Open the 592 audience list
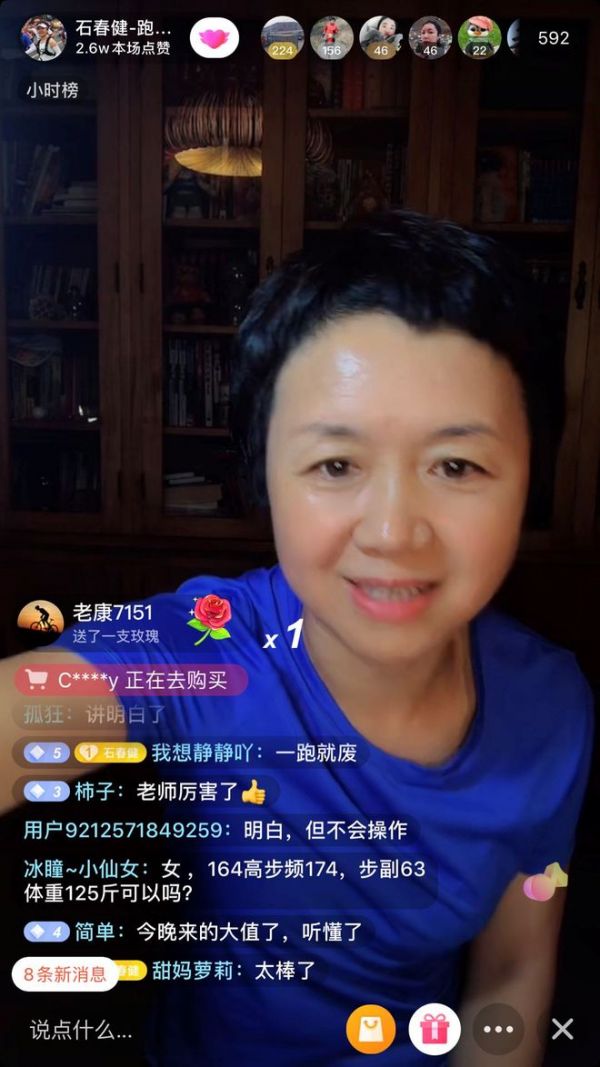This screenshot has width=600, height=1067. tap(553, 38)
